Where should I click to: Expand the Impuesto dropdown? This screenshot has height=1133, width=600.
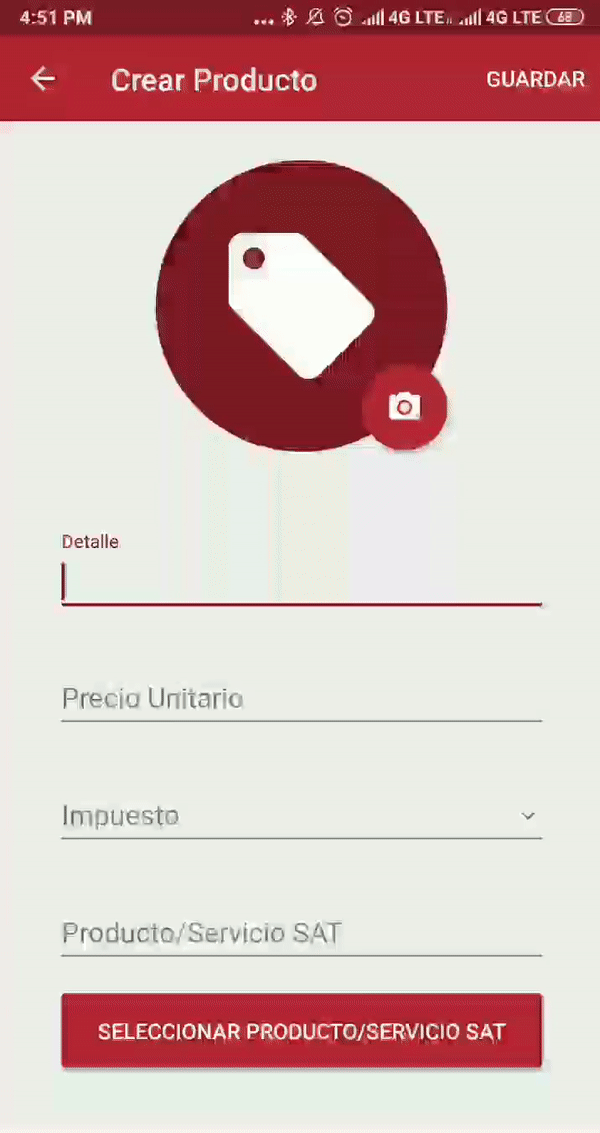click(301, 816)
